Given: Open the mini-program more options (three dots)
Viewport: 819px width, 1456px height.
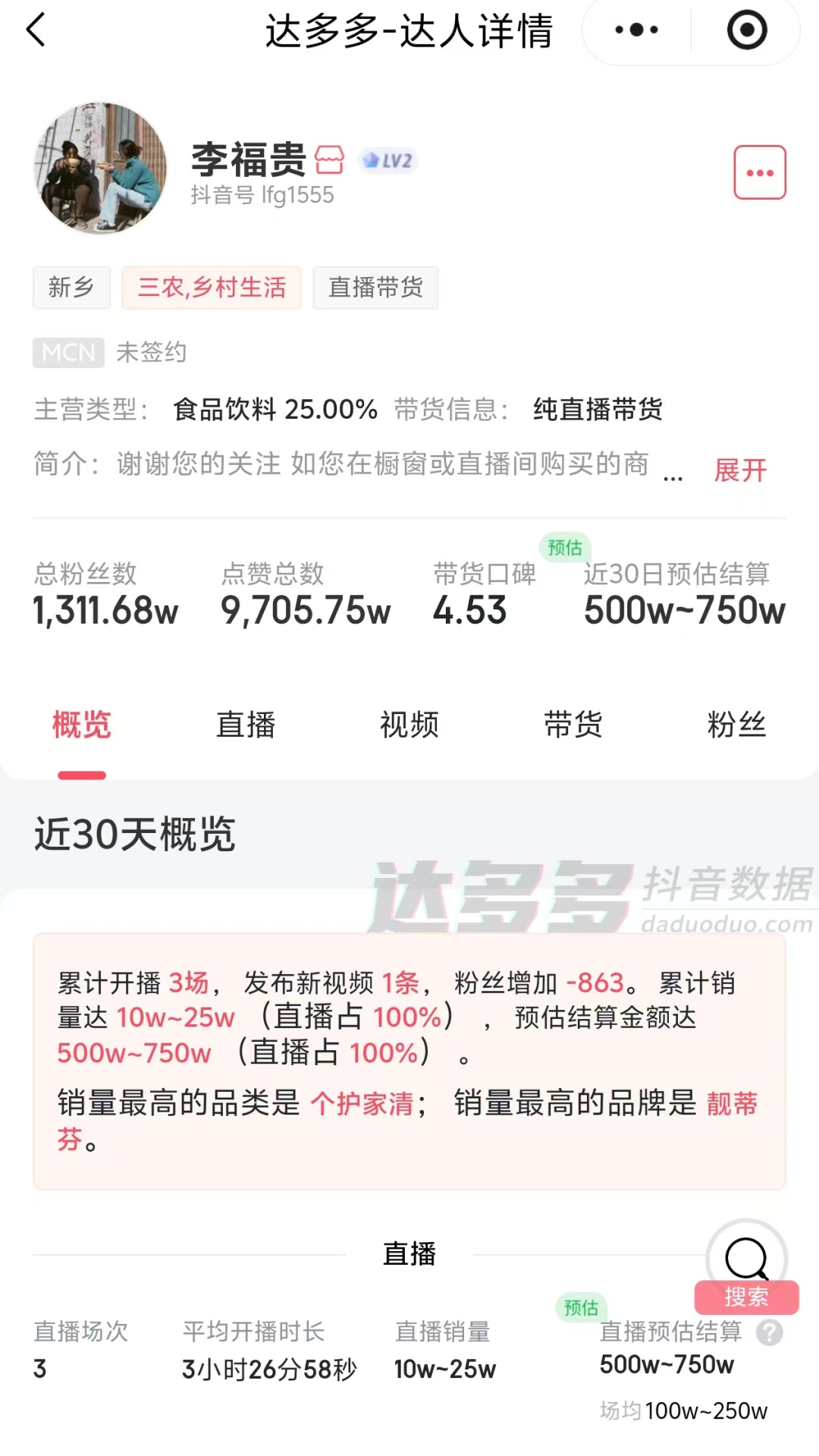Looking at the screenshot, I should (x=634, y=30).
